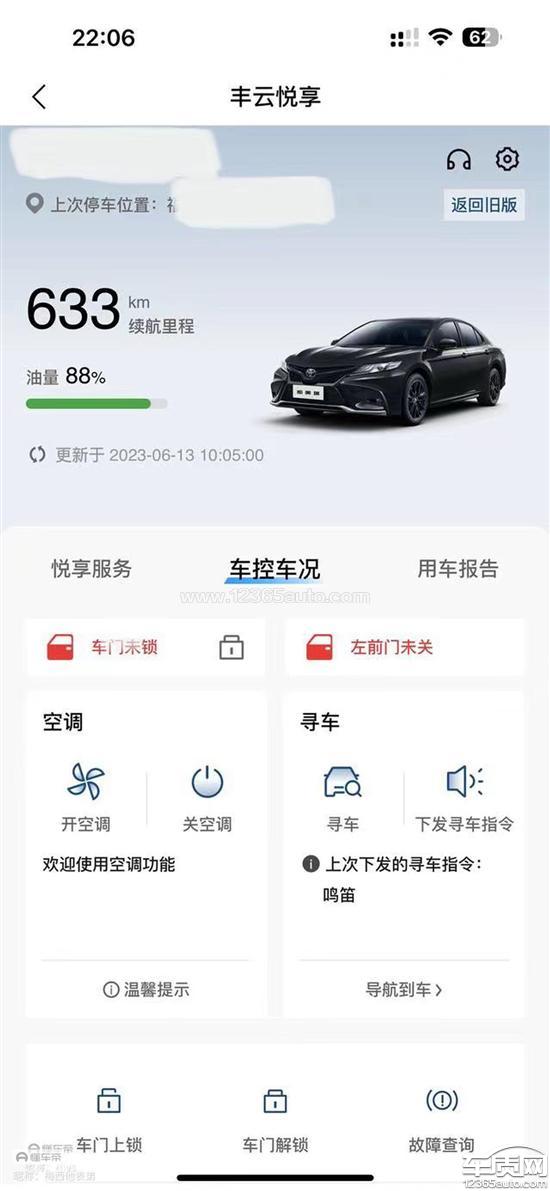Refresh the vehicle status update time

37,456
